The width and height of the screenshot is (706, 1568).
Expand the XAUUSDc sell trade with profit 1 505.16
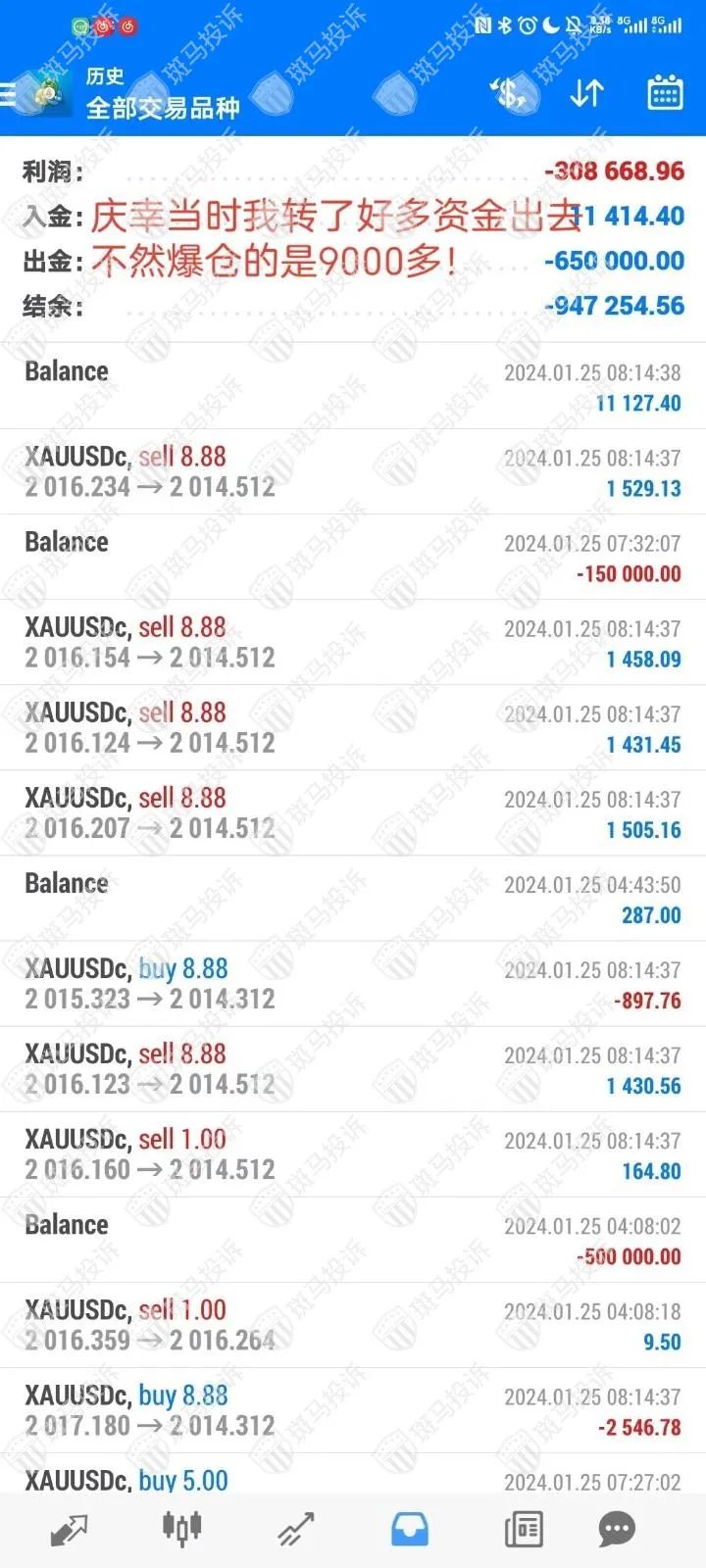[353, 813]
